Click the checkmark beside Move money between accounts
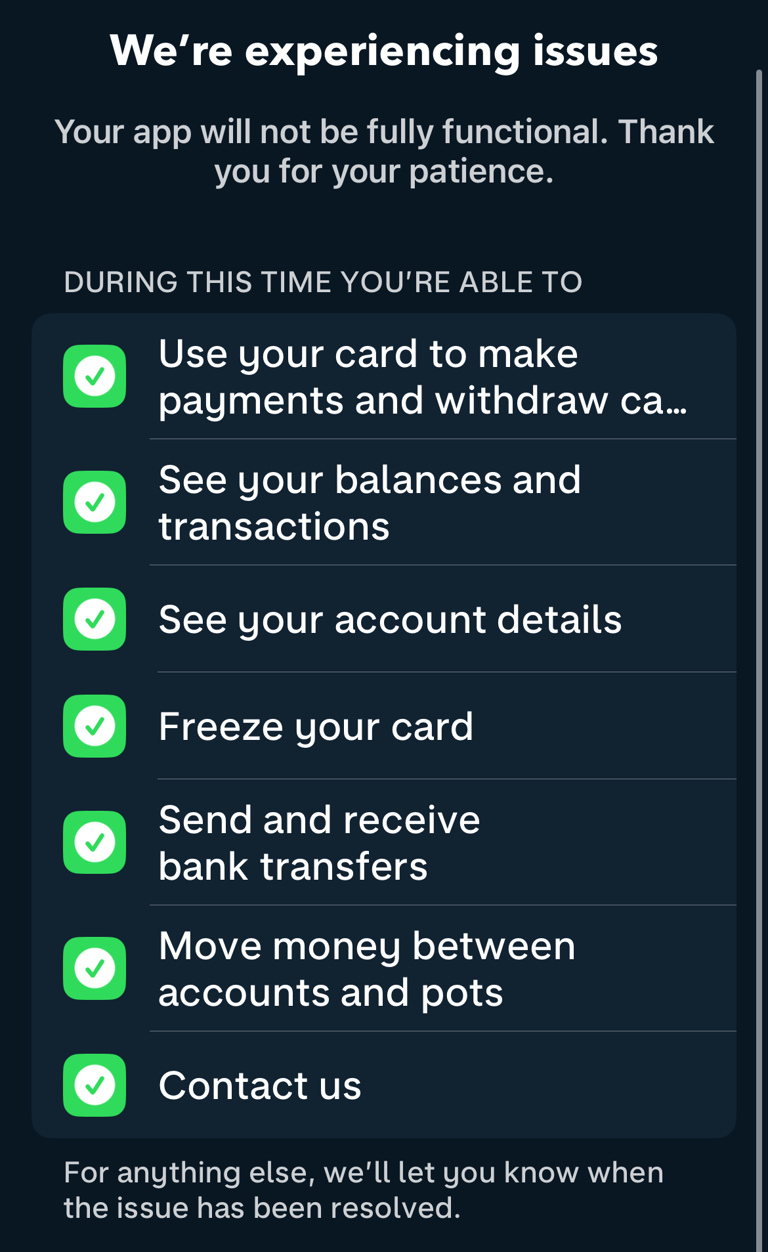Image resolution: width=768 pixels, height=1252 pixels. 94,968
